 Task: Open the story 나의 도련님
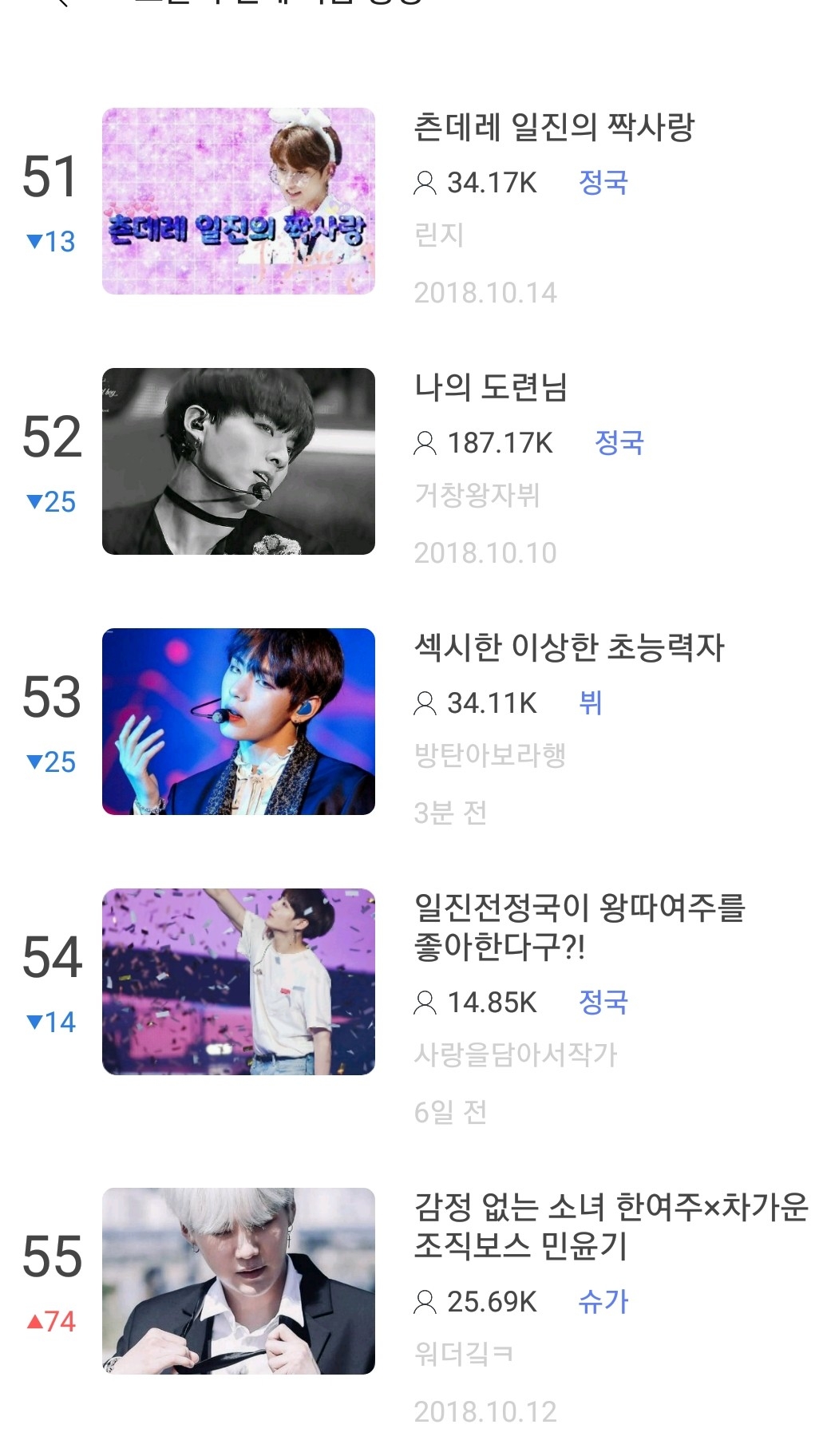pyautogui.click(x=490, y=388)
